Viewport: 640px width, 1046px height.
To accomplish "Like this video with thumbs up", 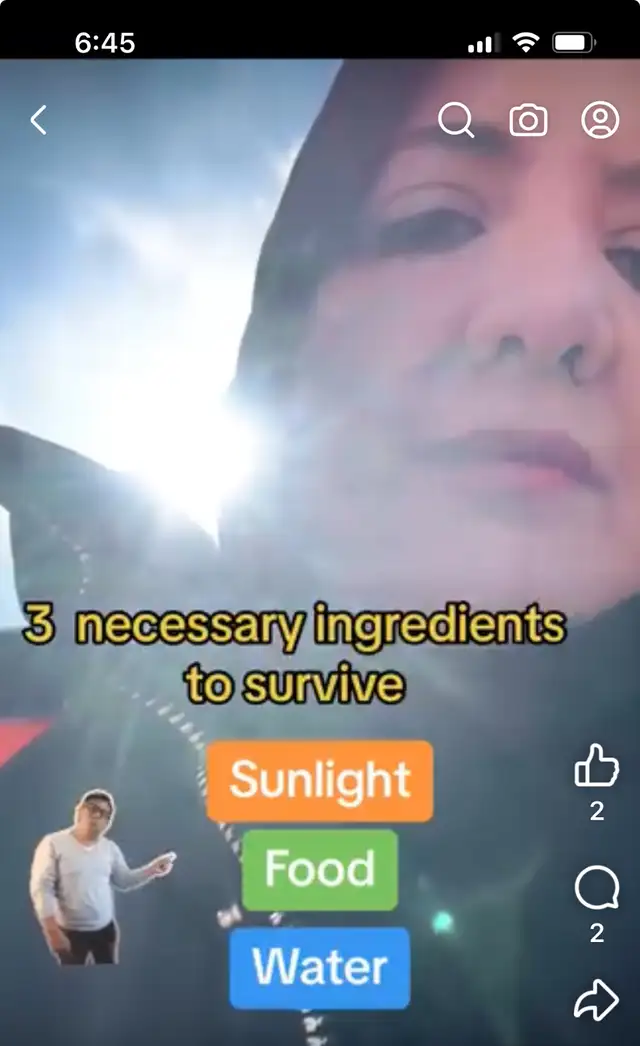I will pyautogui.click(x=597, y=764).
